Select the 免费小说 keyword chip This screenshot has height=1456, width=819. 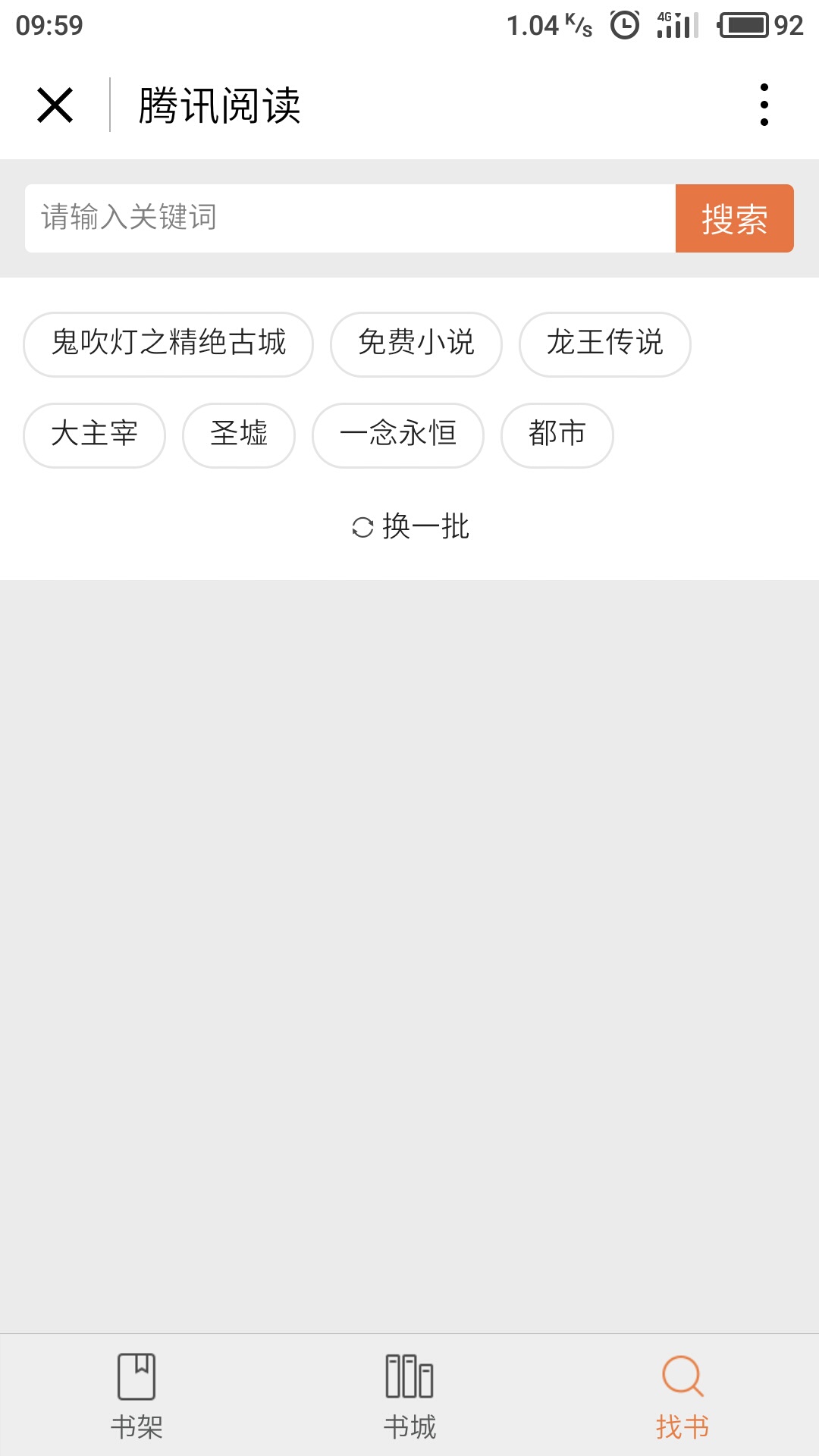(416, 344)
